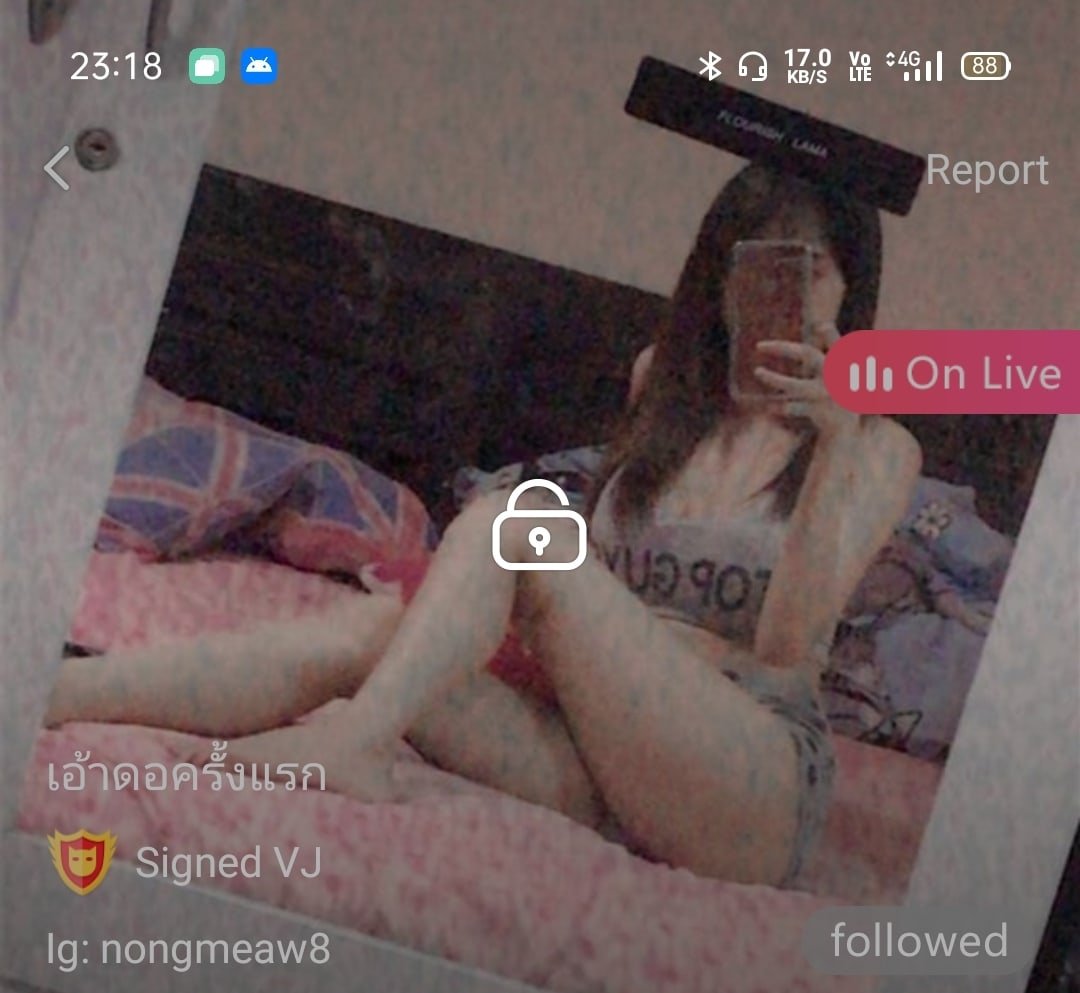
Task: Tap the followed button to unfollow
Action: pyautogui.click(x=917, y=941)
